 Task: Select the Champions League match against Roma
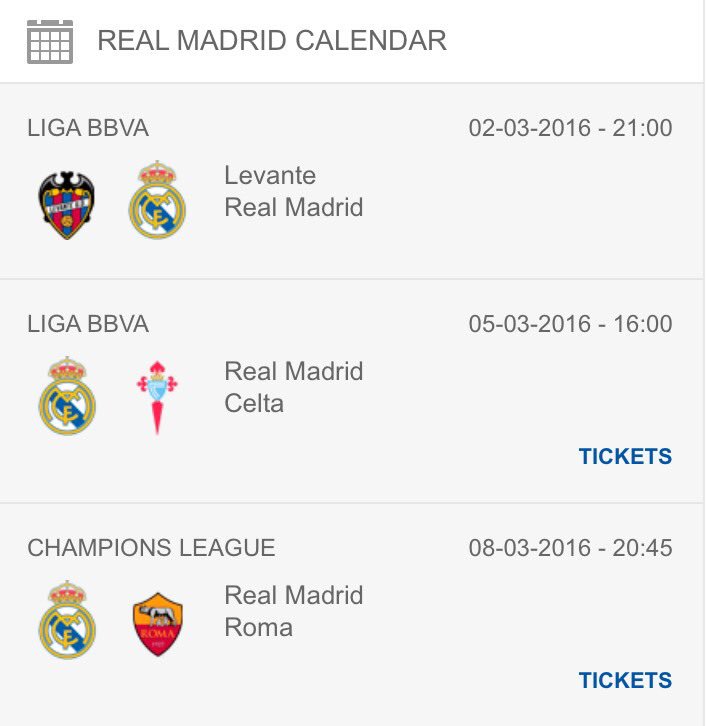[x=293, y=612]
